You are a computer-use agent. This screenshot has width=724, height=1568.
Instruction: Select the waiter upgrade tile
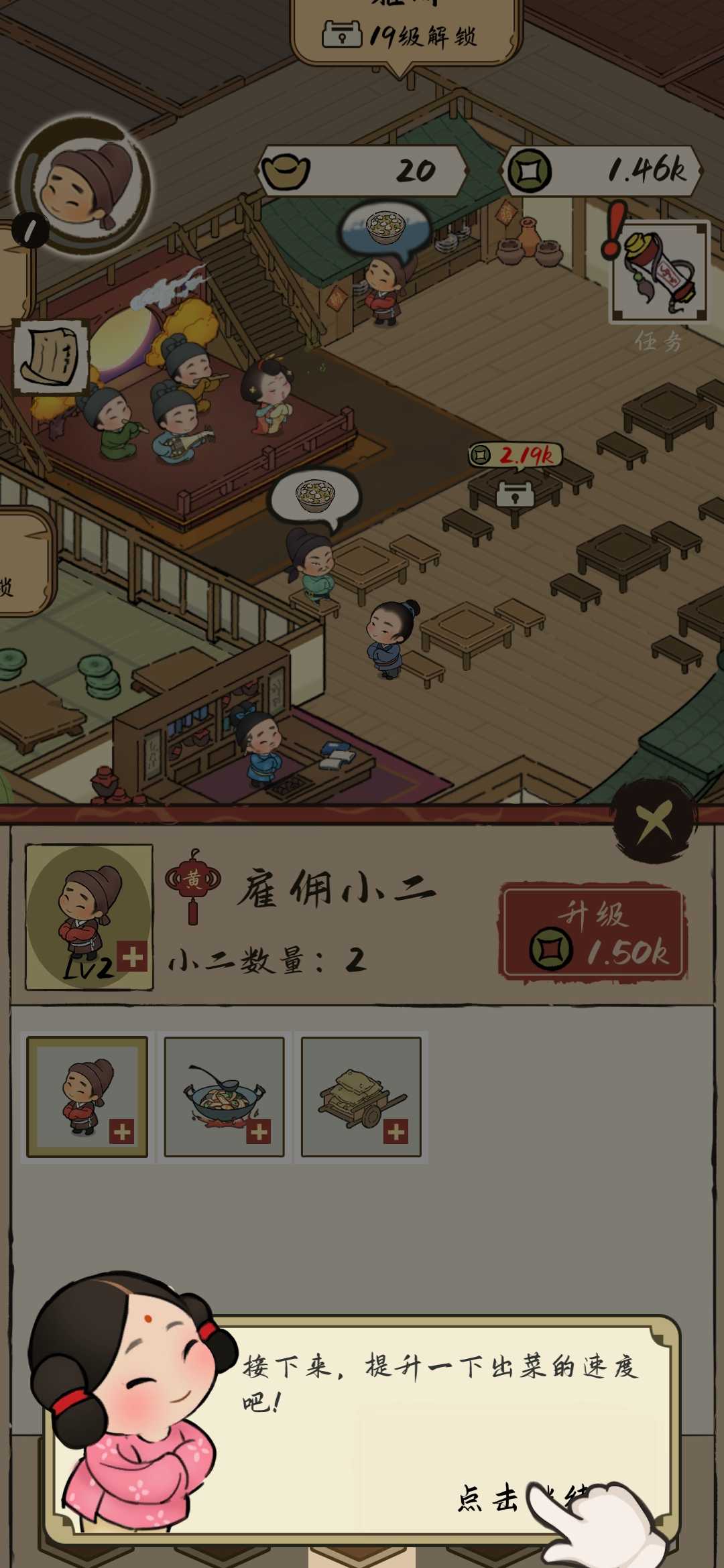coord(87,1097)
